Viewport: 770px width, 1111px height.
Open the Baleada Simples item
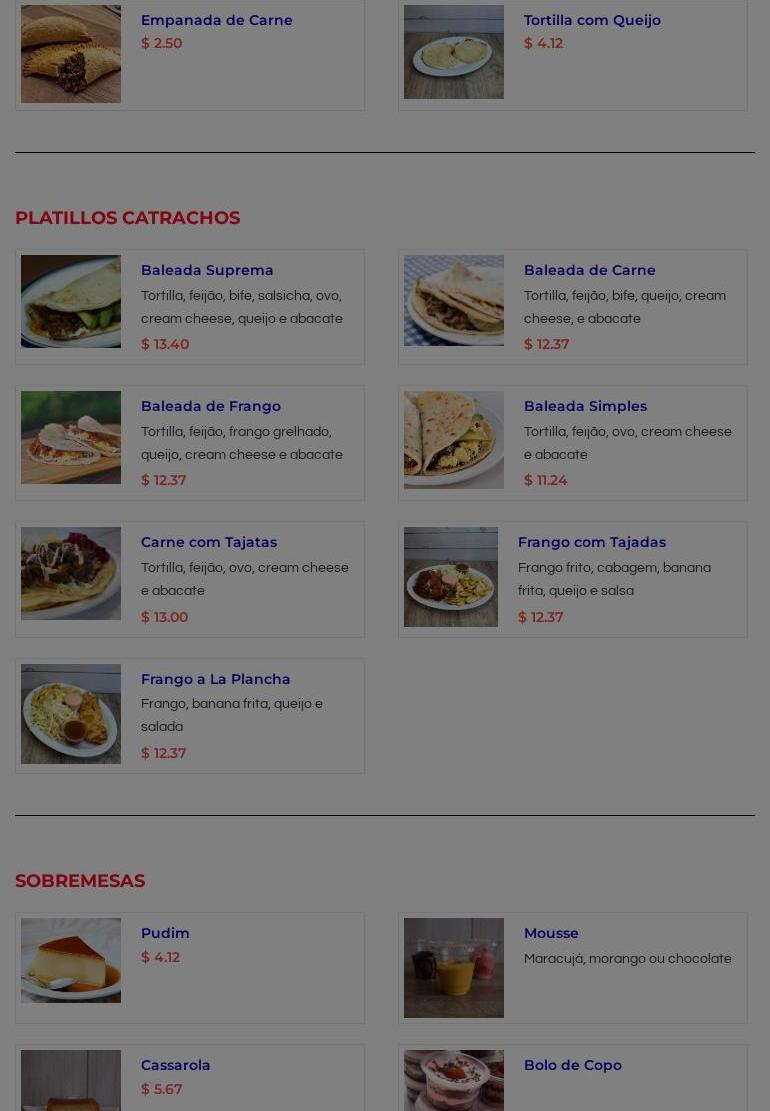(x=585, y=406)
